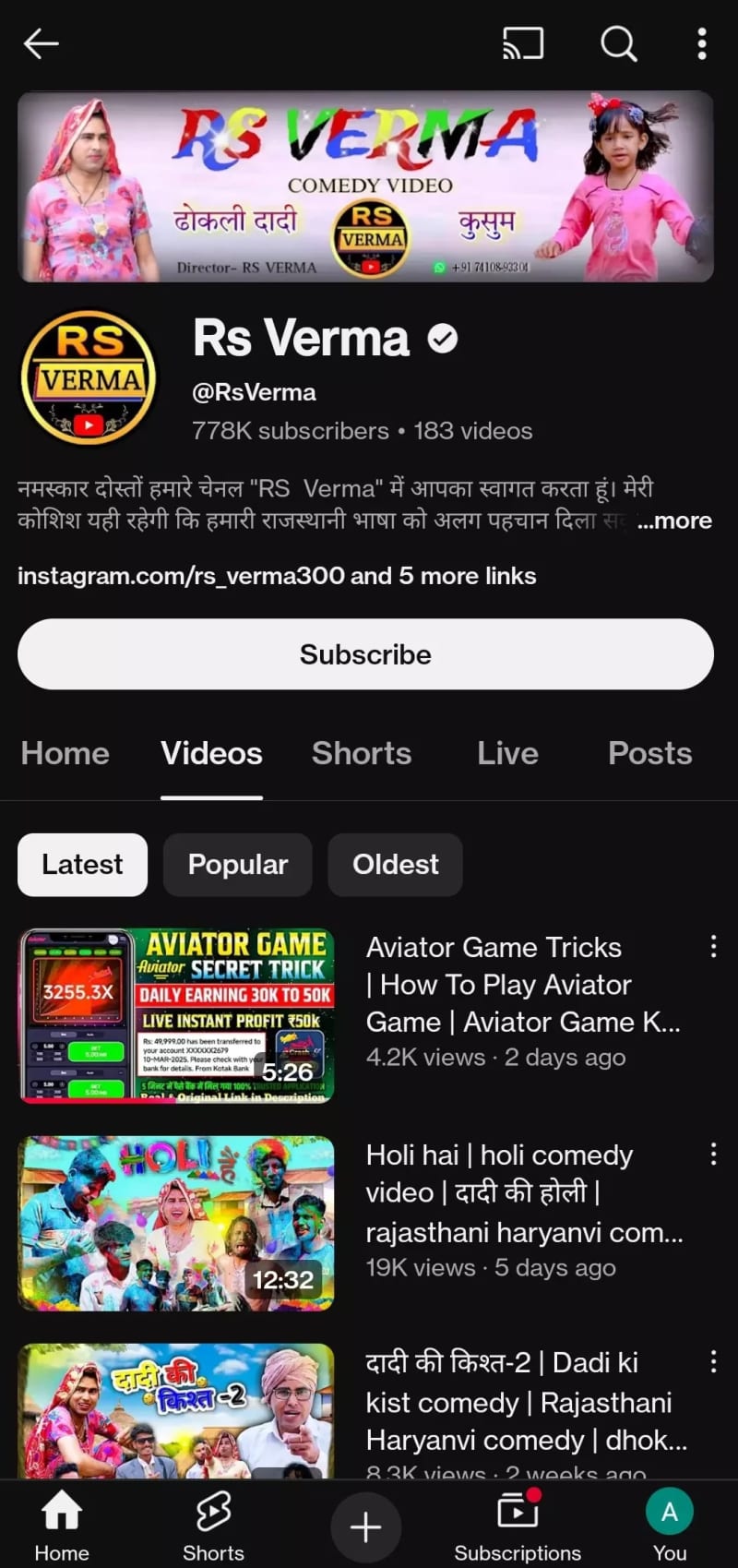Switch to the channel Shorts tab
Image resolution: width=738 pixels, height=1568 pixels.
pyautogui.click(x=362, y=753)
